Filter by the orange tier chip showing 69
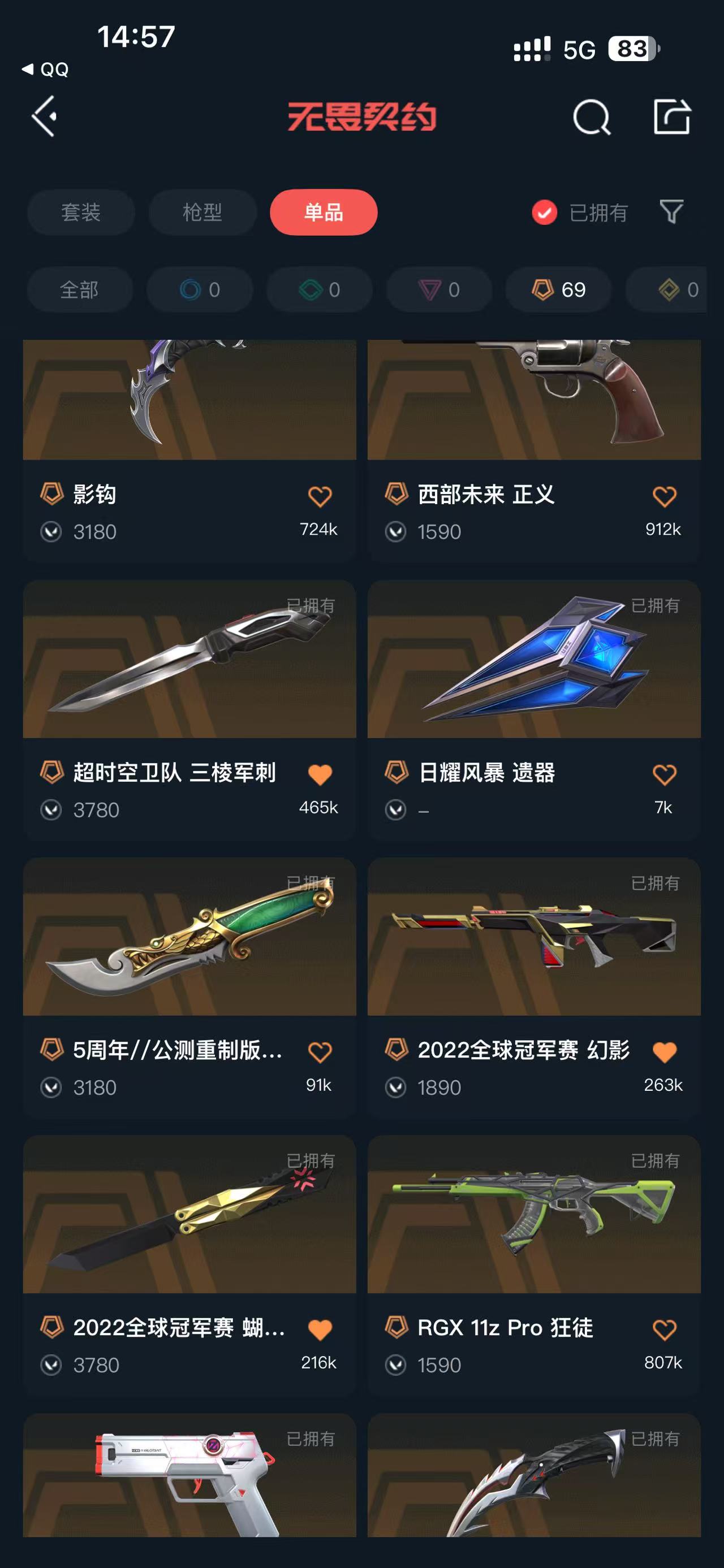The height and width of the screenshot is (1568, 724). (x=558, y=290)
